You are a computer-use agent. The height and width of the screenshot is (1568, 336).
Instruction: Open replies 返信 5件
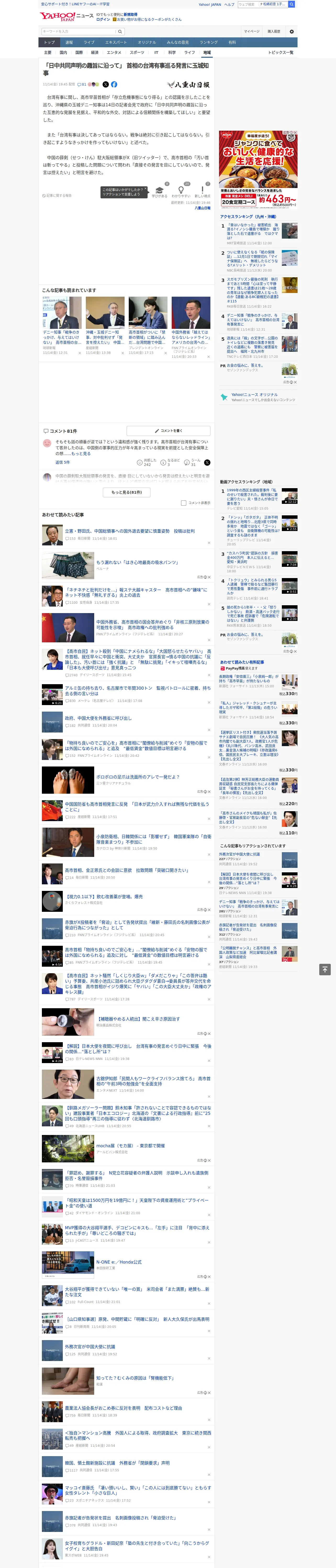(x=63, y=462)
